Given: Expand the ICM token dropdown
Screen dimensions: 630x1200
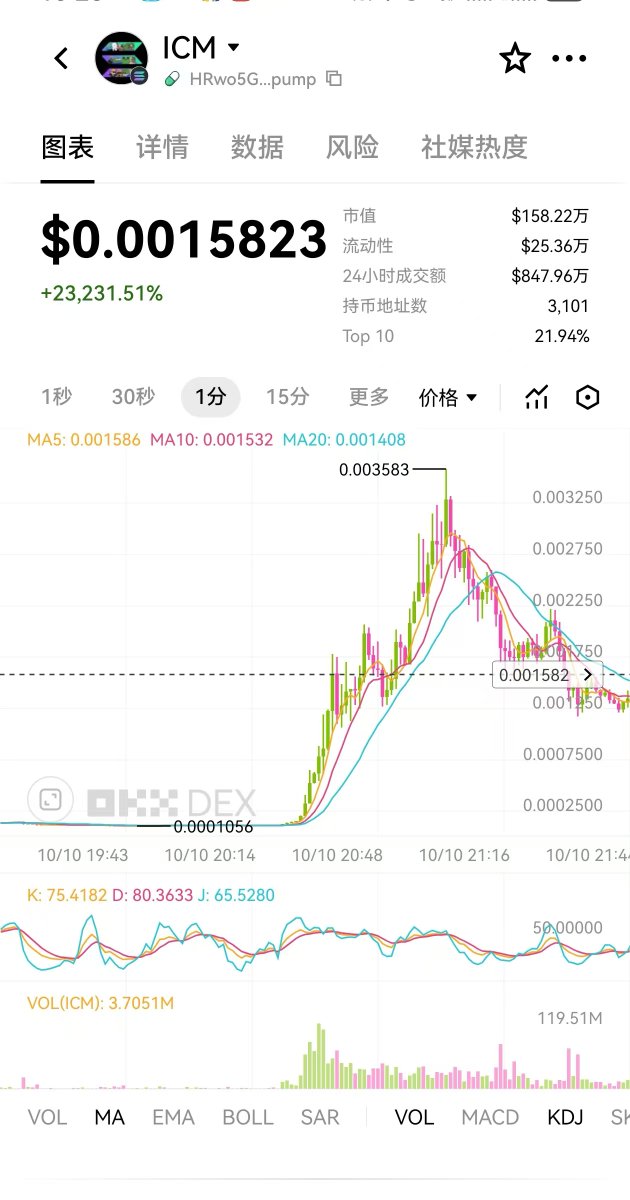Looking at the screenshot, I should point(233,47).
